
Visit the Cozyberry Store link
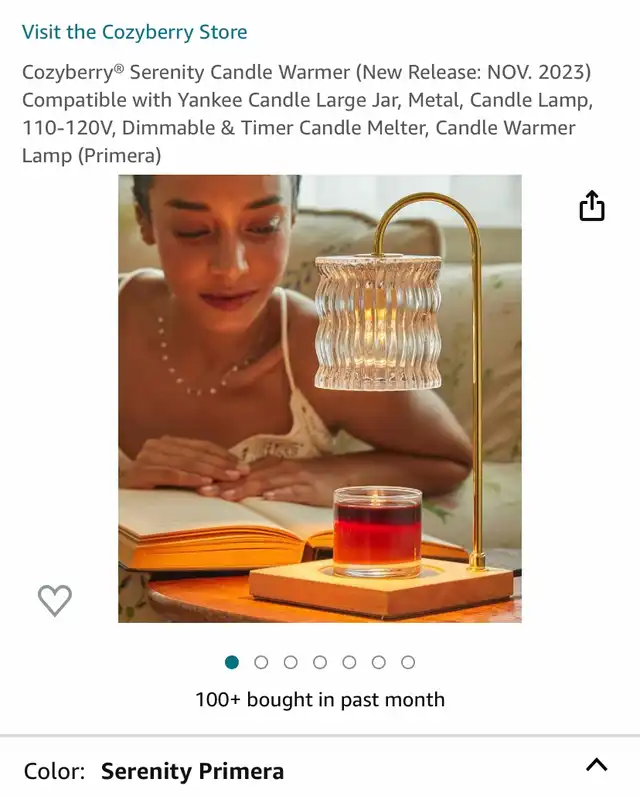coord(134,32)
